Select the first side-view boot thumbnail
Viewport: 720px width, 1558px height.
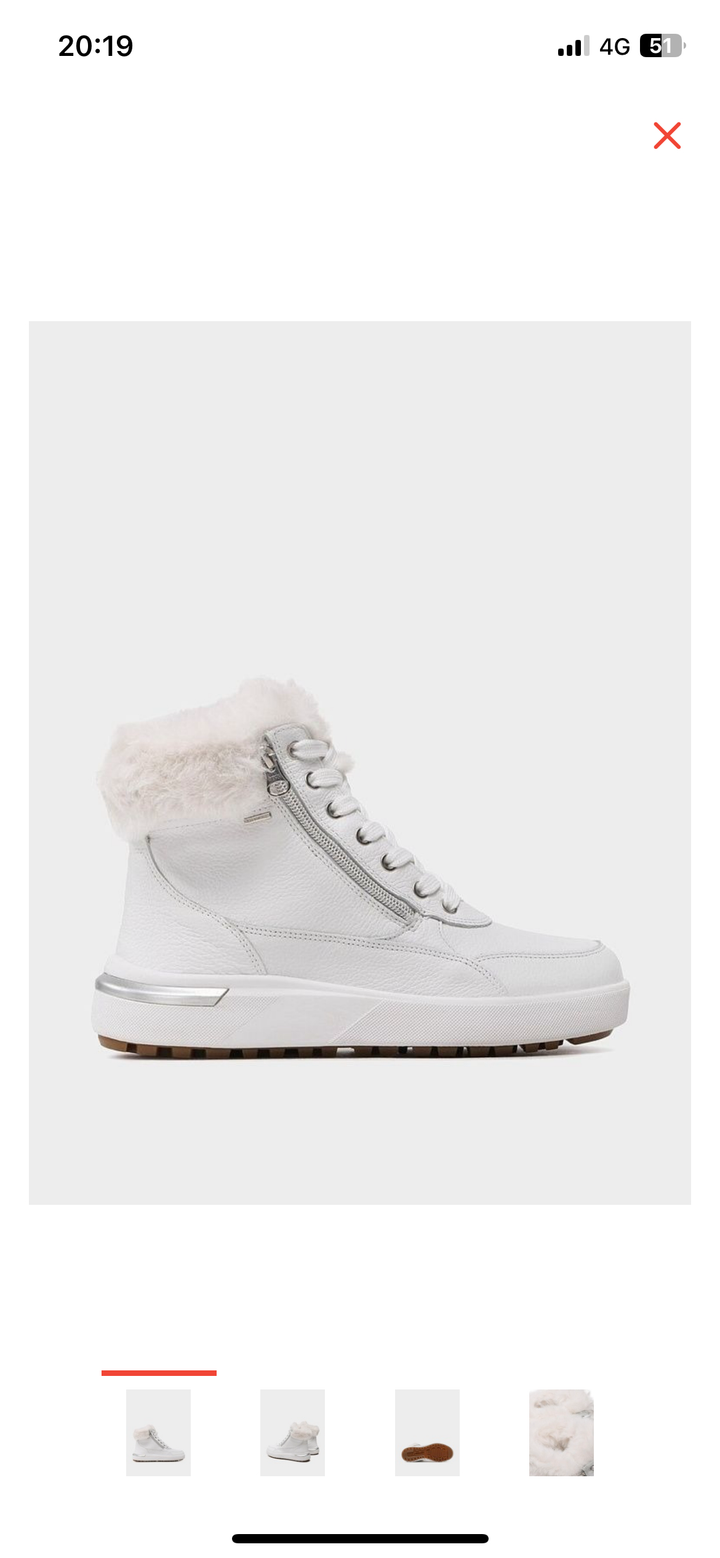tap(158, 1432)
